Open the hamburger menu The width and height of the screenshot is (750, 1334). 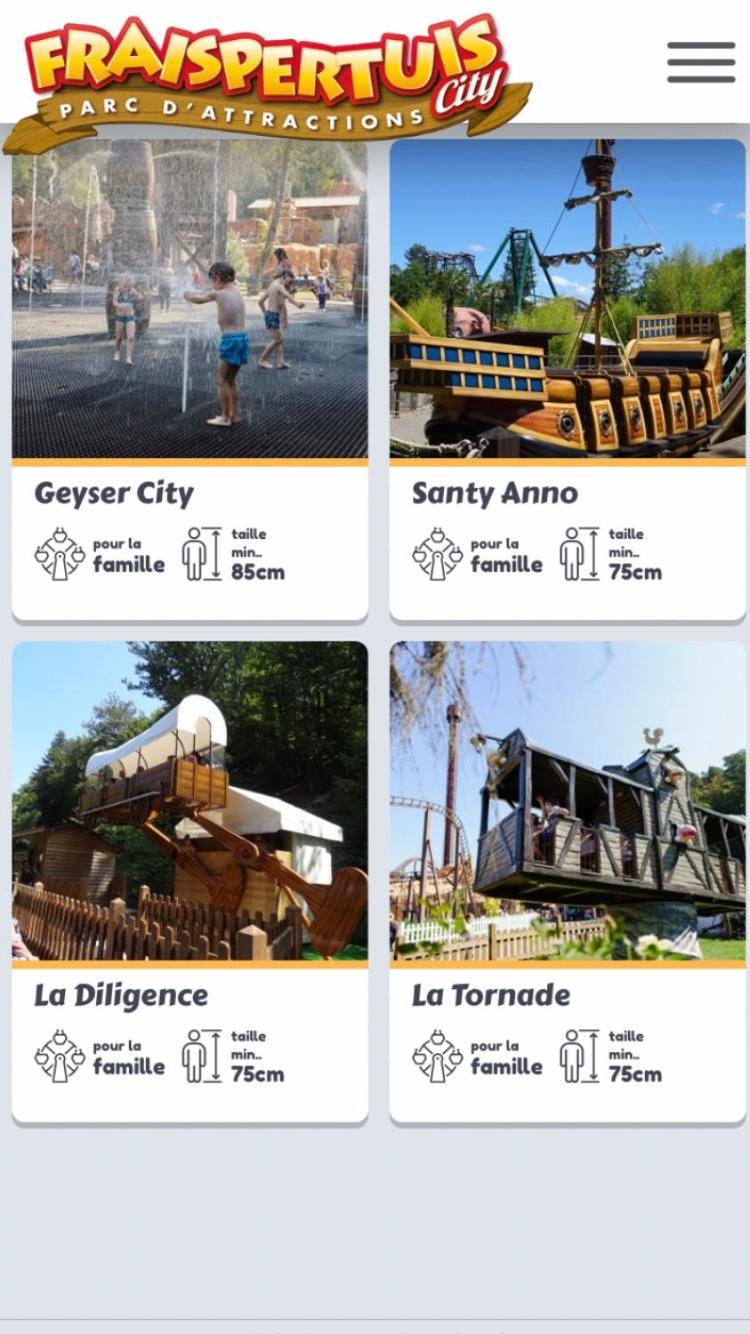[701, 62]
